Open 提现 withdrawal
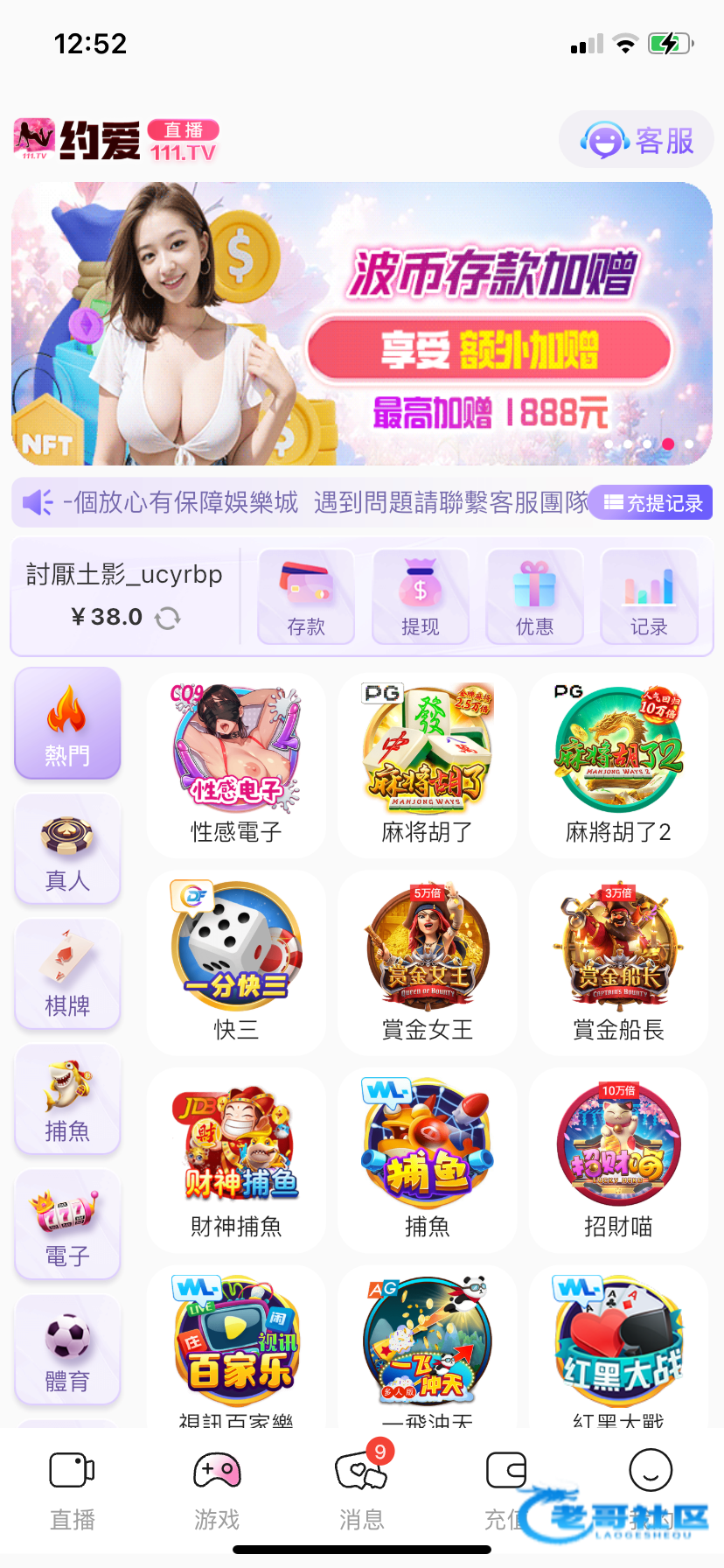 click(421, 597)
